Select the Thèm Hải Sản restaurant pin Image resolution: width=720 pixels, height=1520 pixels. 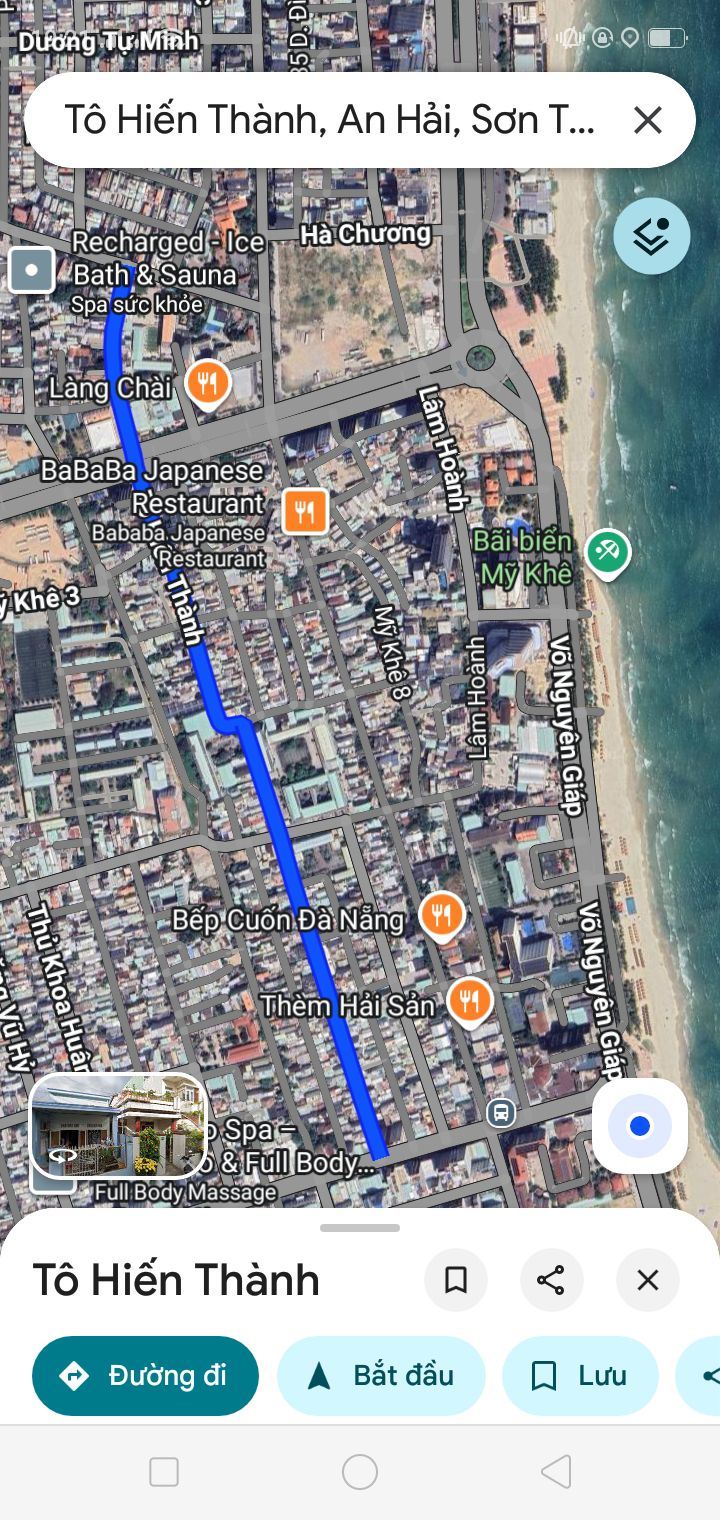click(469, 1000)
